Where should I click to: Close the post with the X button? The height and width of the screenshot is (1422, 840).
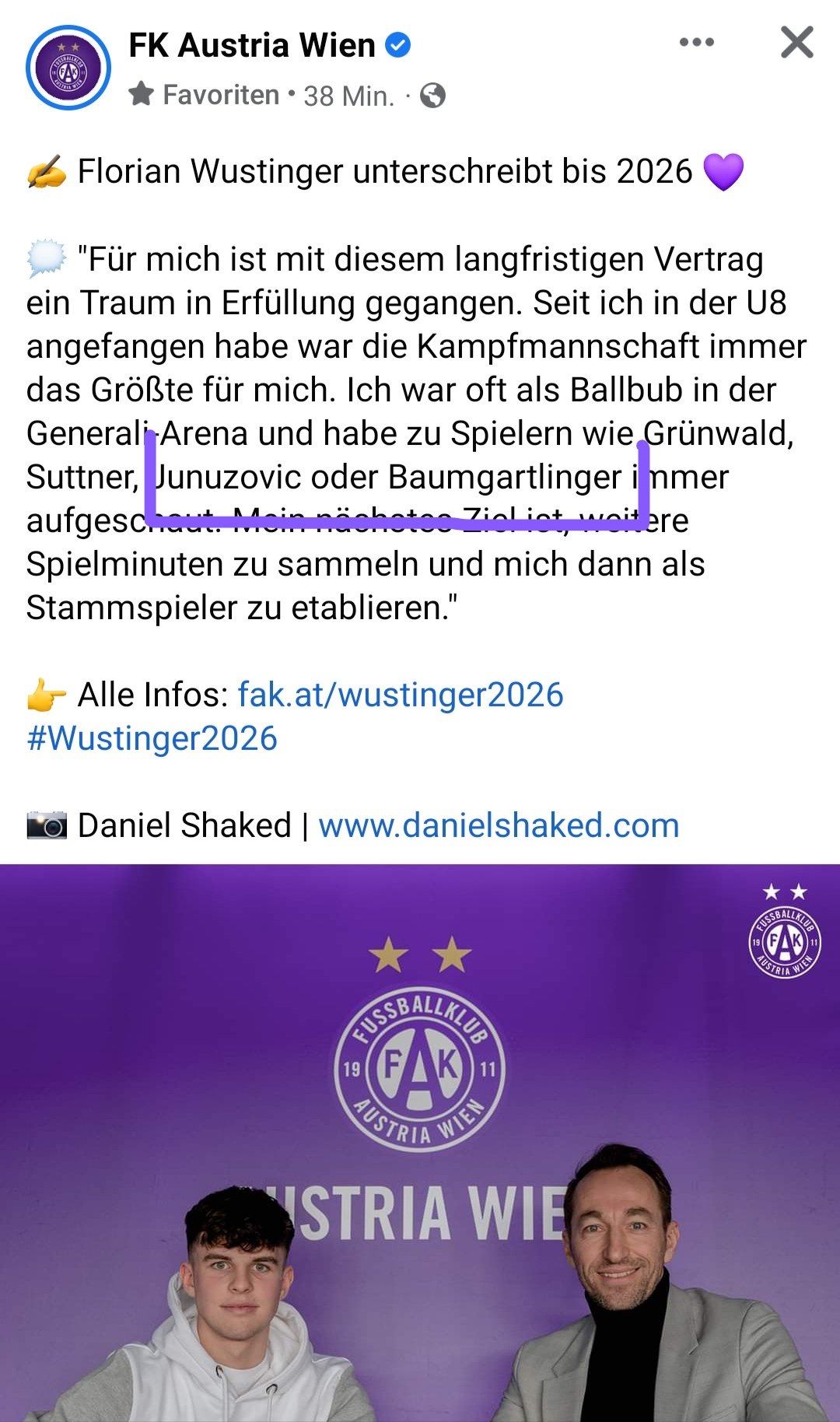pos(797,43)
